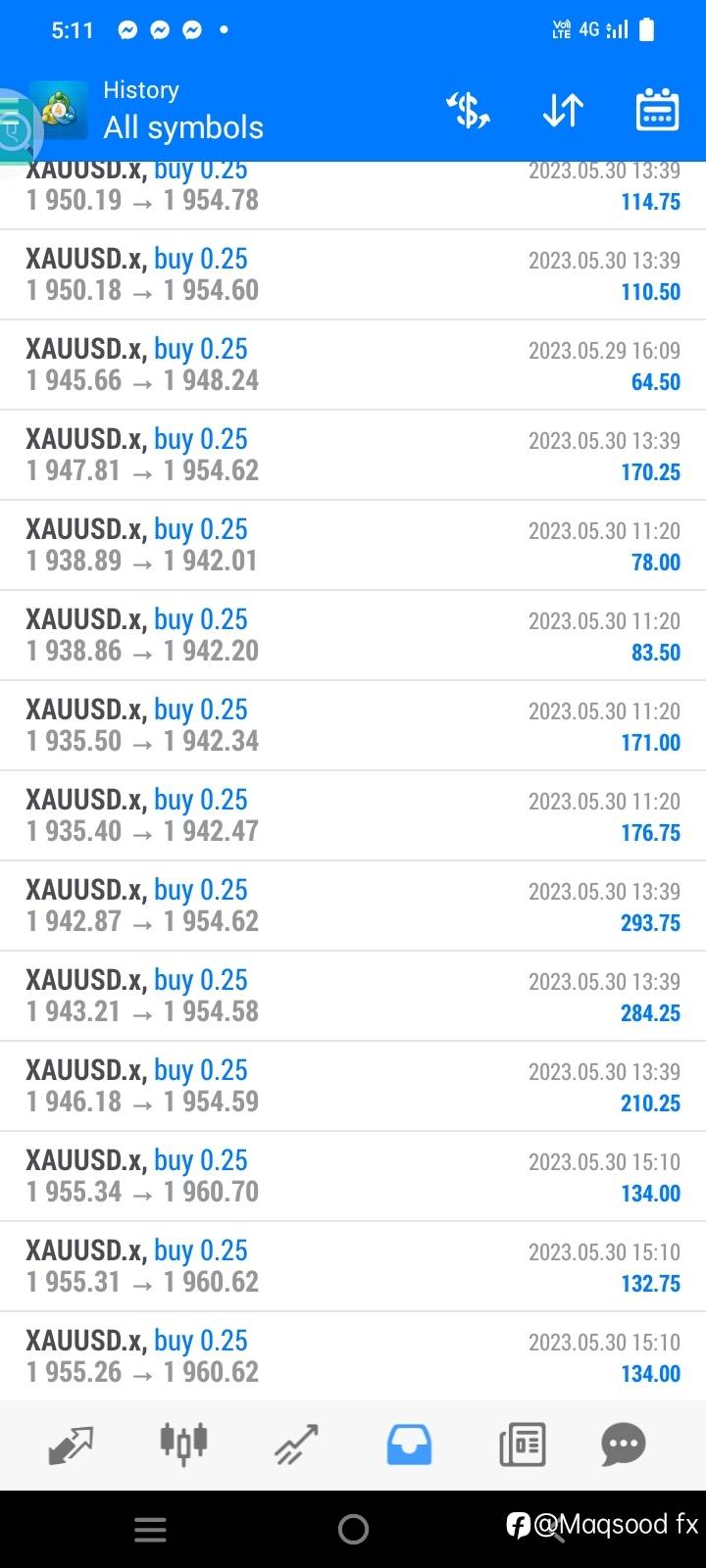
Task: Open the system recent apps button
Action: [x=150, y=1529]
